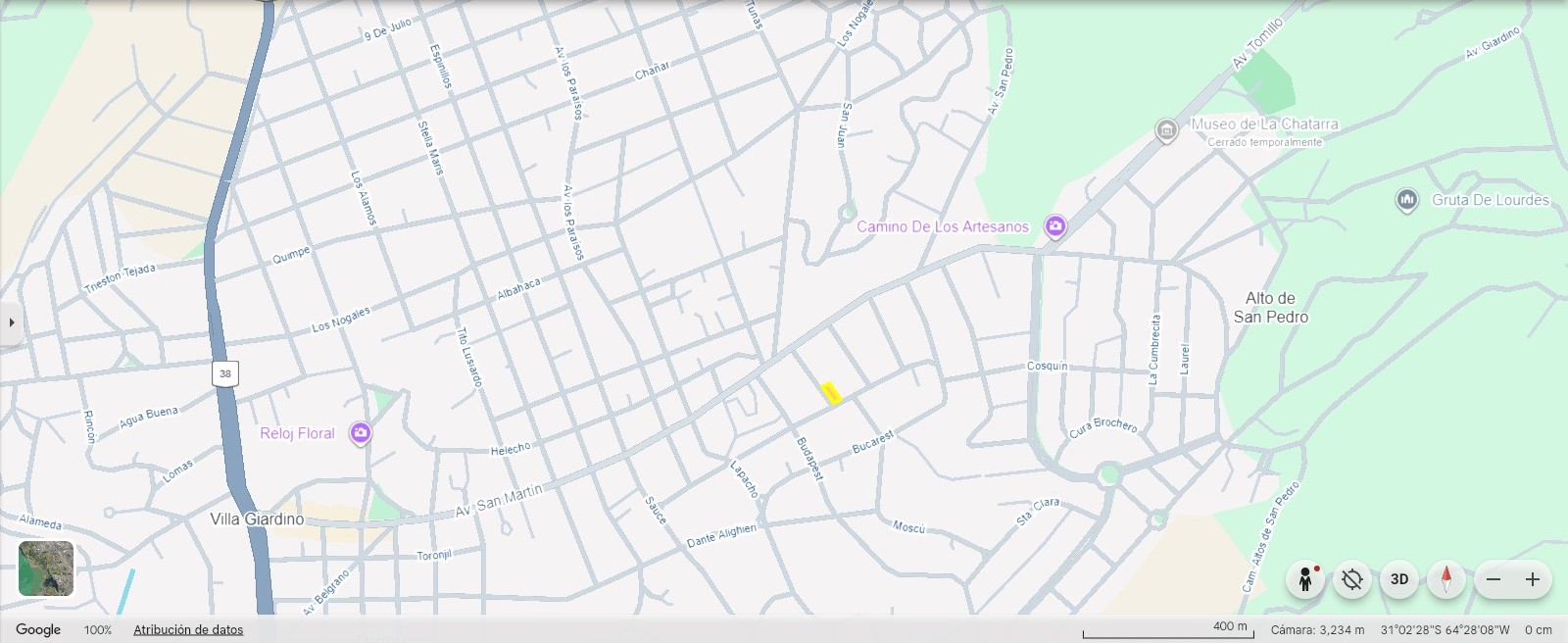Image resolution: width=1568 pixels, height=643 pixels.
Task: Tap the location tracking icon
Action: click(x=1352, y=579)
